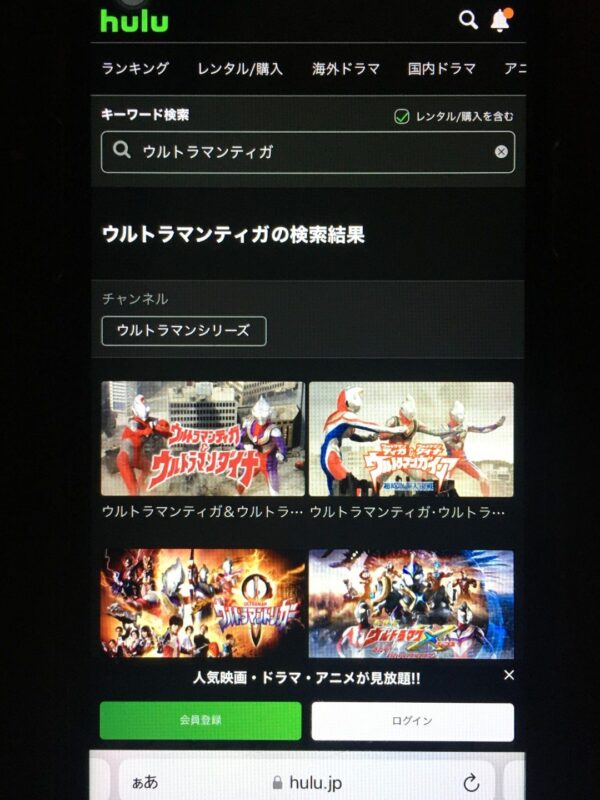This screenshot has height=800, width=600.
Task: Open the notifications bell
Action: (500, 20)
